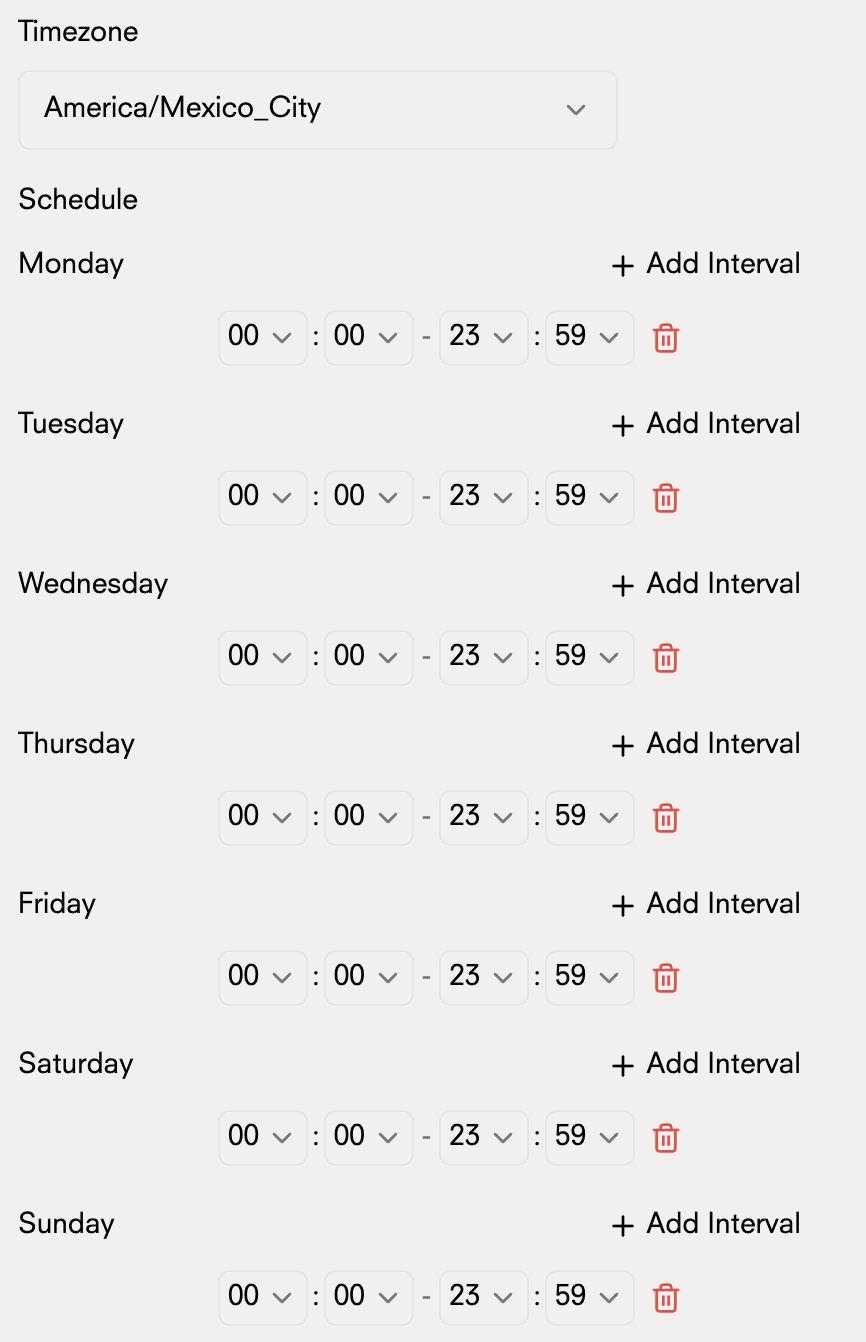The width and height of the screenshot is (866, 1342).
Task: Add an interval for Tuesday
Action: [706, 424]
